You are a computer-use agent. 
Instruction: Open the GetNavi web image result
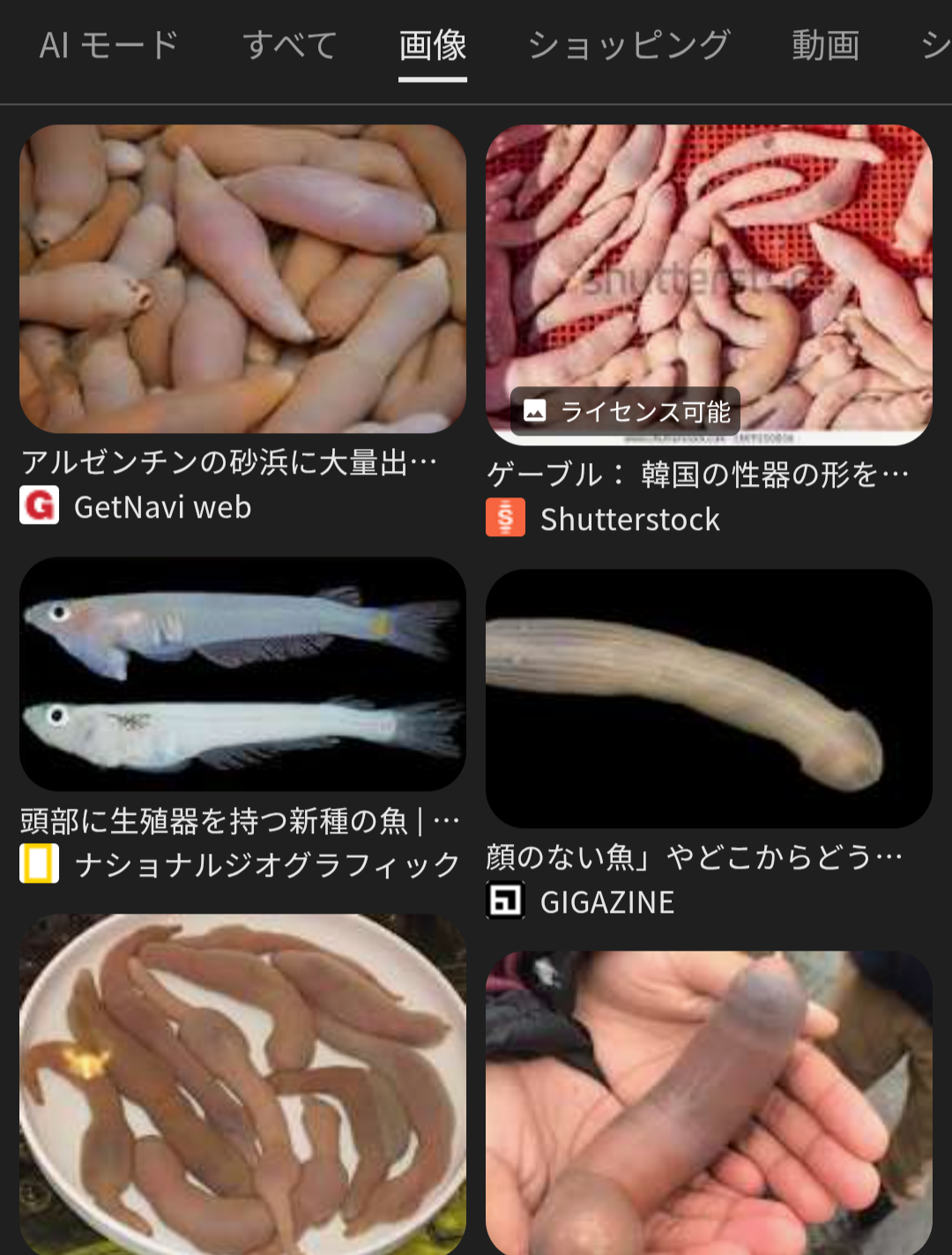(x=242, y=279)
